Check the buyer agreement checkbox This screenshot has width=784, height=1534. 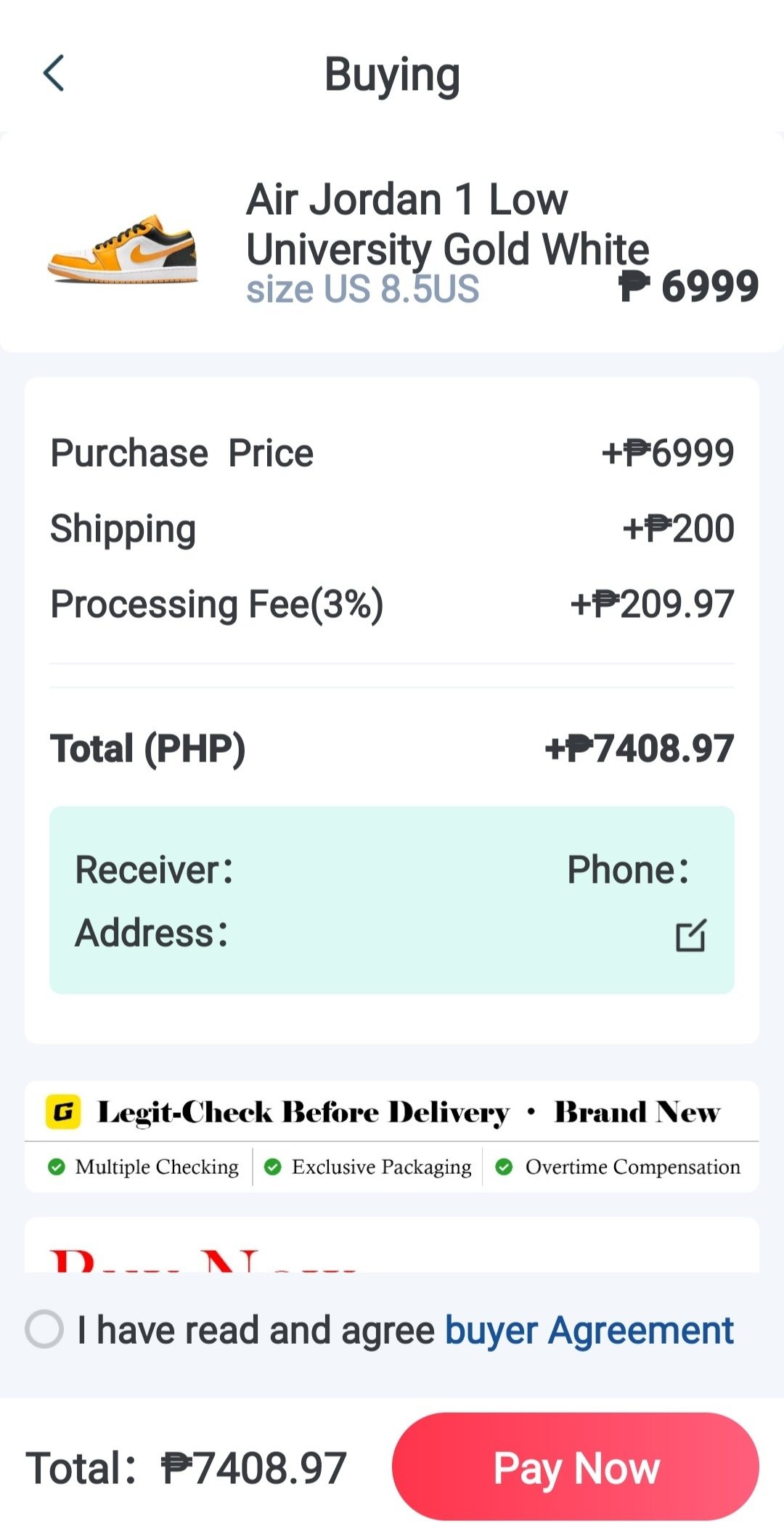click(x=44, y=1329)
